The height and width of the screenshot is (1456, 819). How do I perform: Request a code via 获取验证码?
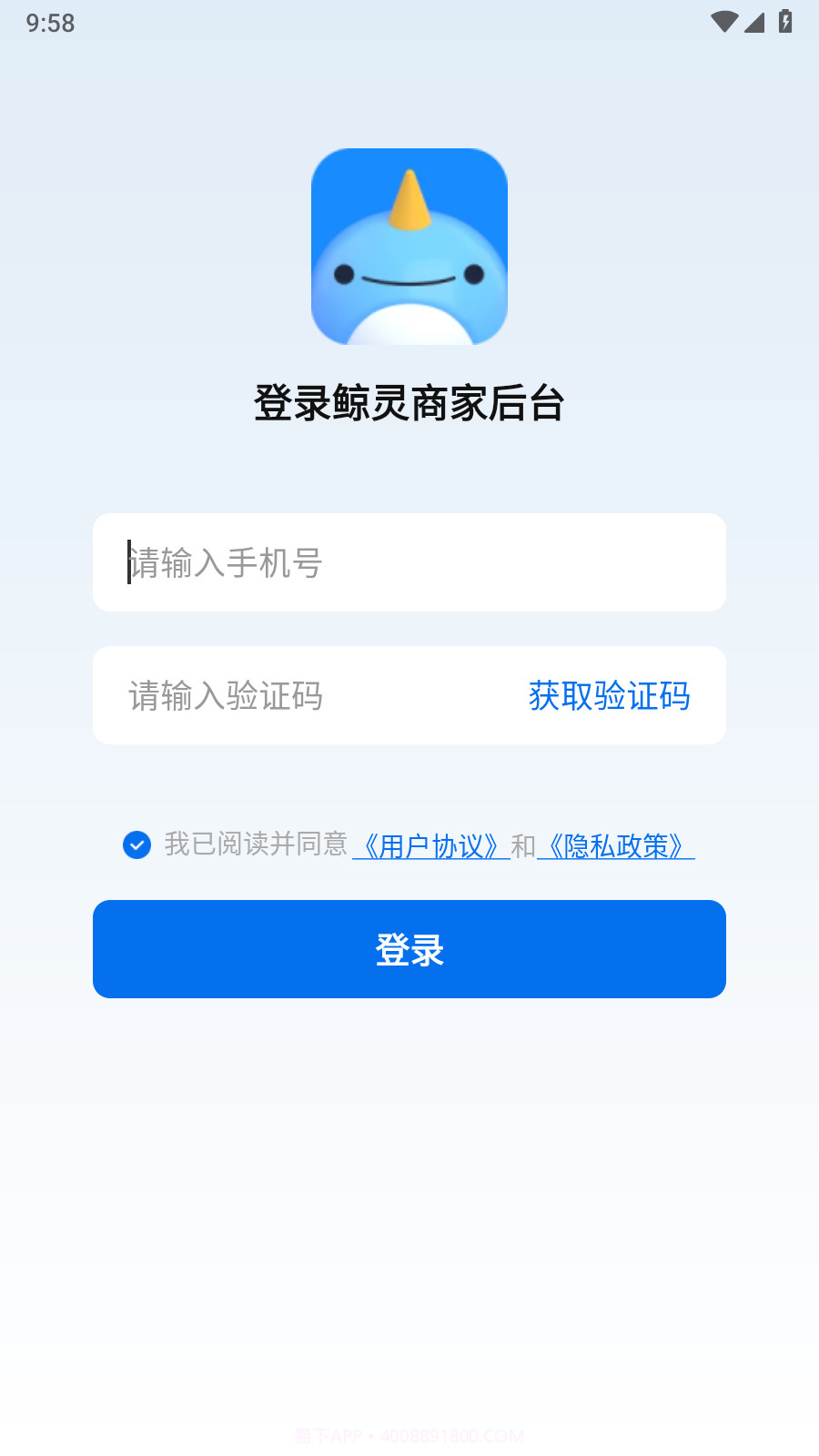(607, 695)
